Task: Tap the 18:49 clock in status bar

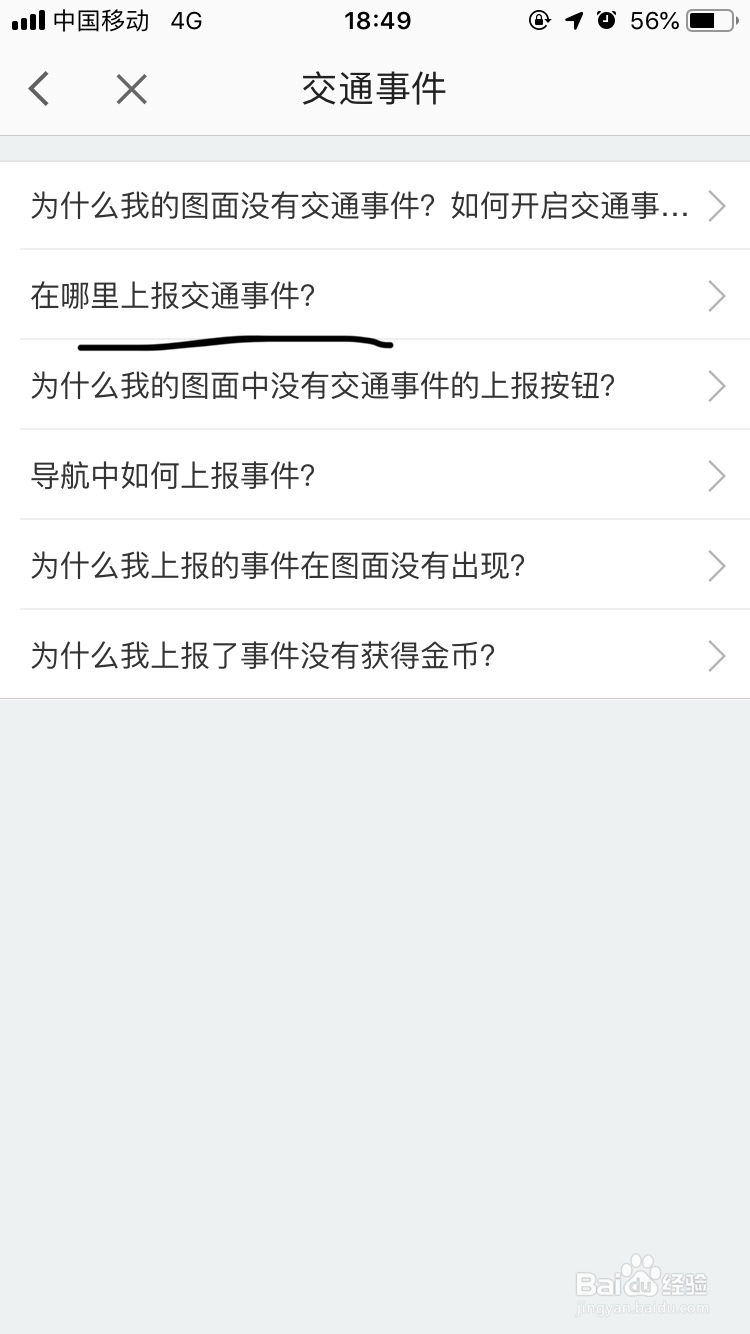Action: (377, 19)
